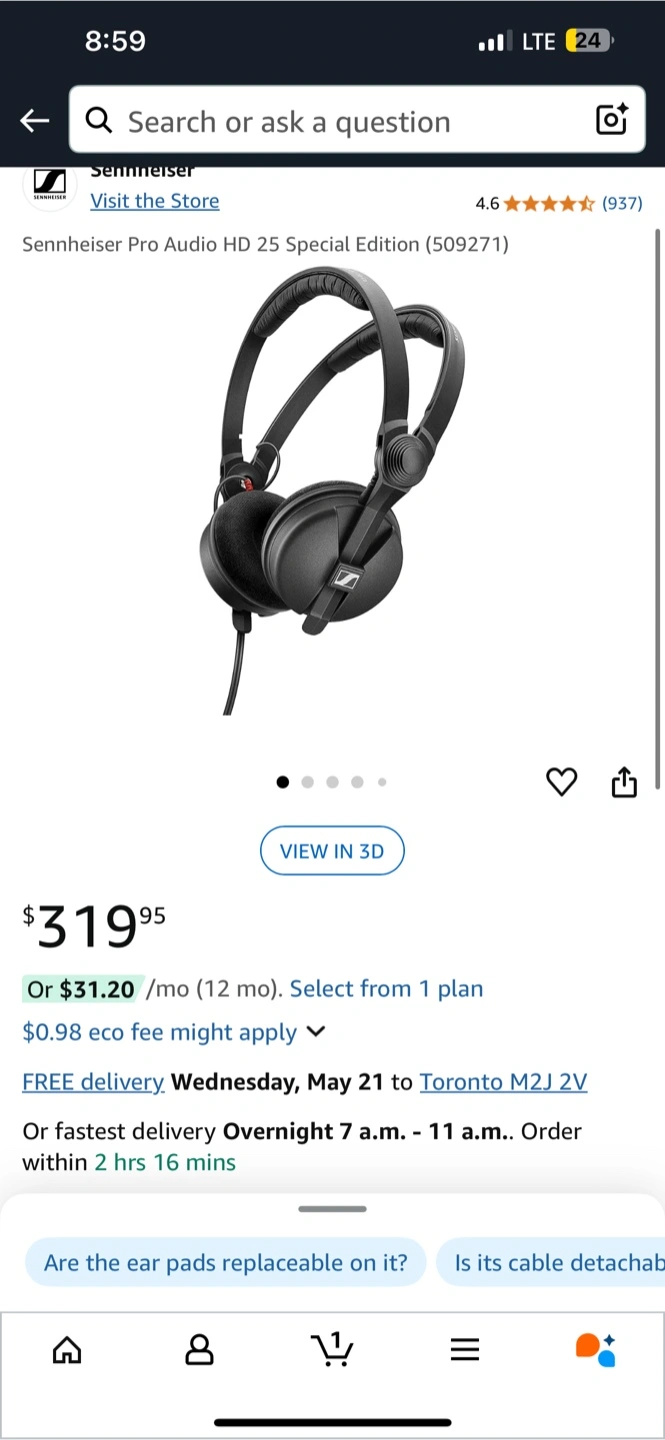665x1440 pixels.
Task: Open the AI assistant chat tab
Action: (x=597, y=1349)
